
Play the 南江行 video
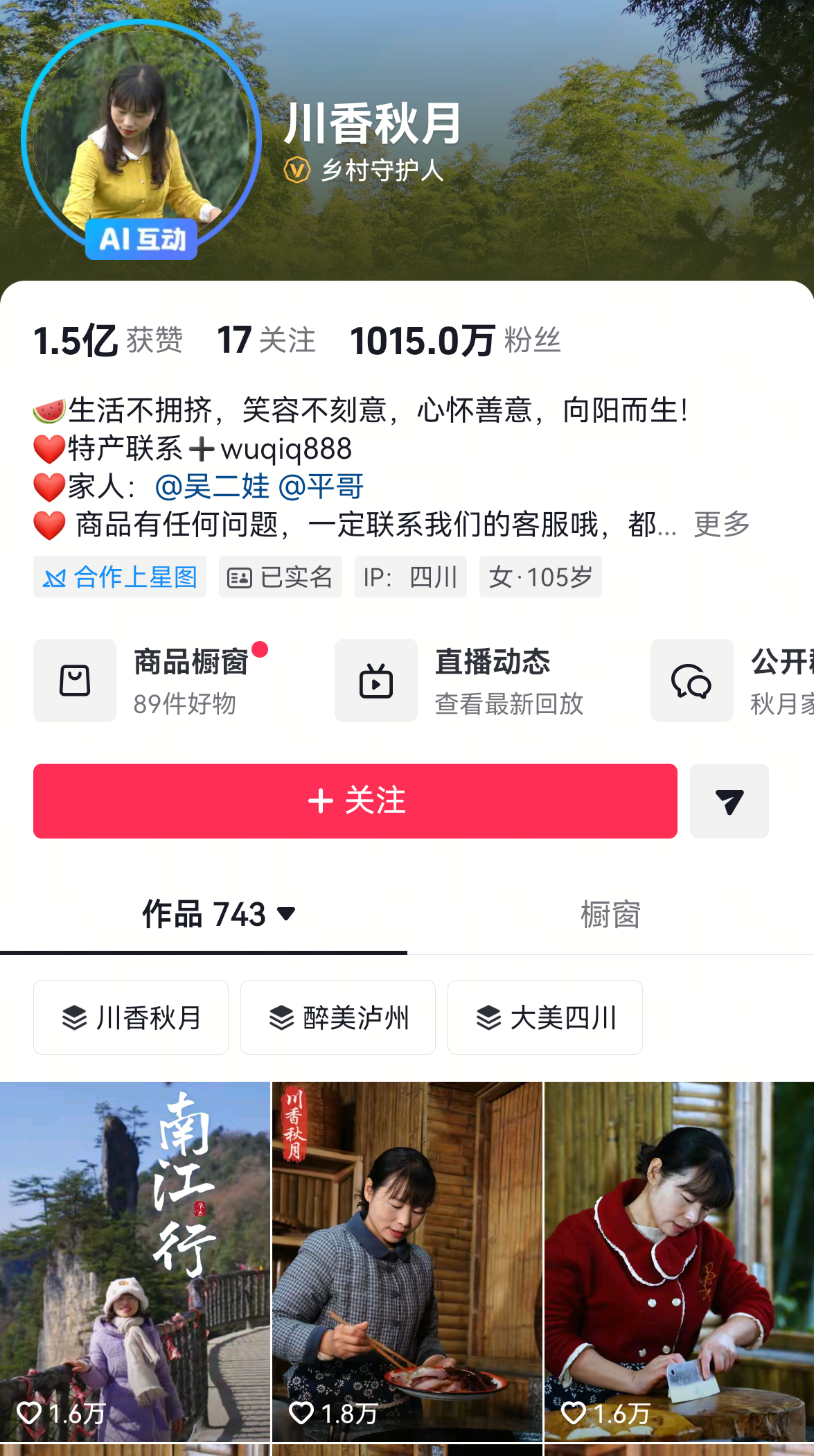(134, 1261)
